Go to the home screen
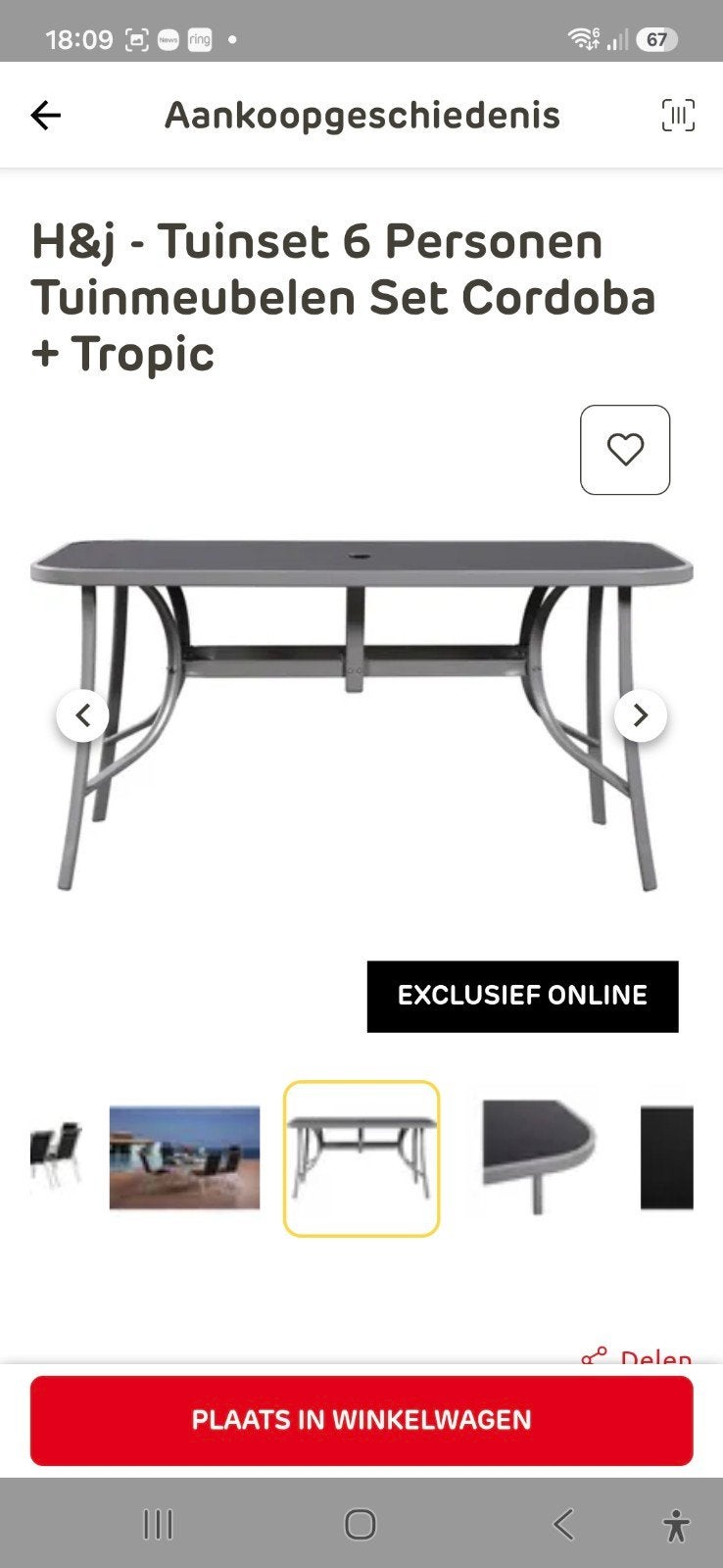Screen dimensions: 723x1568 point(361,1524)
